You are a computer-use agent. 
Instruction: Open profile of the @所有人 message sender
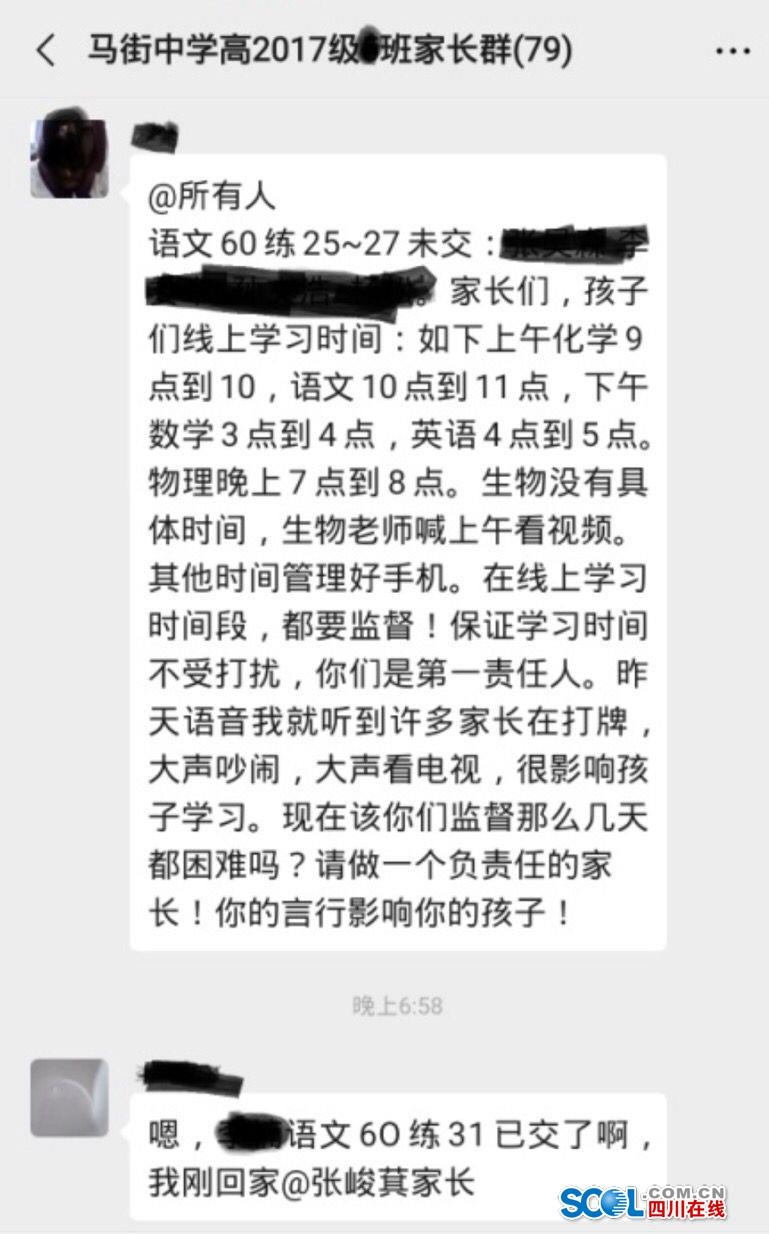68,158
